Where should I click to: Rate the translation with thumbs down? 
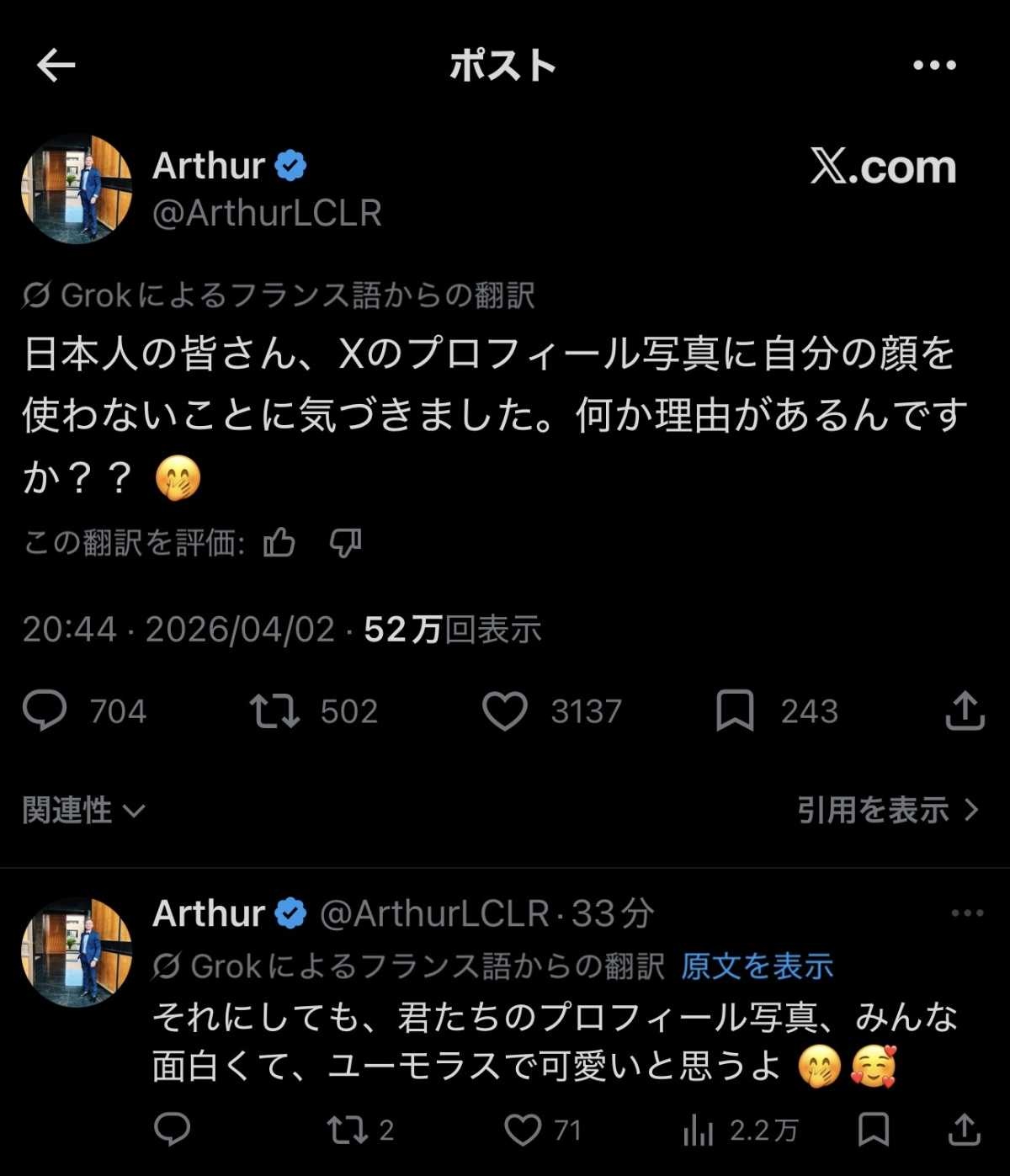pyautogui.click(x=345, y=543)
